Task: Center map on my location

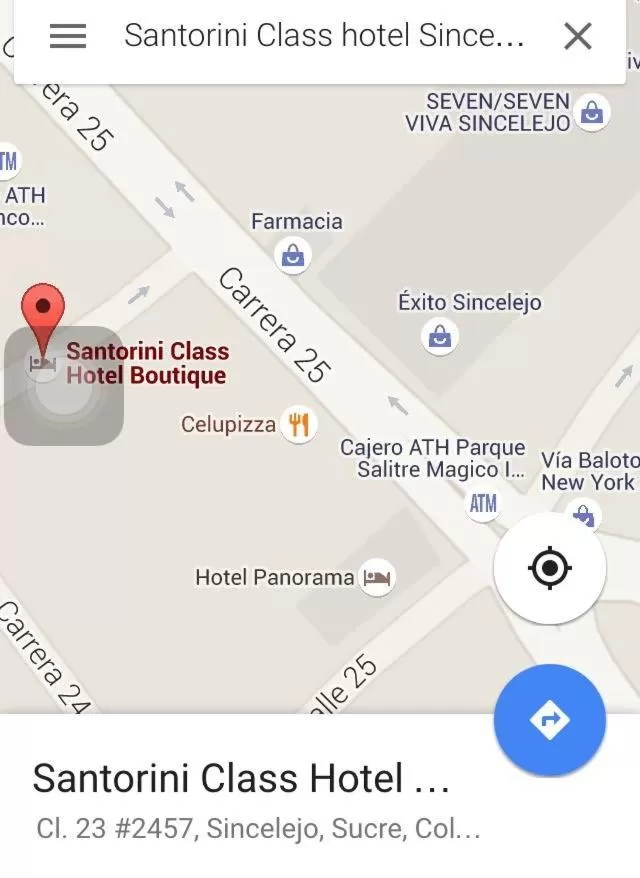Action: coord(549,569)
